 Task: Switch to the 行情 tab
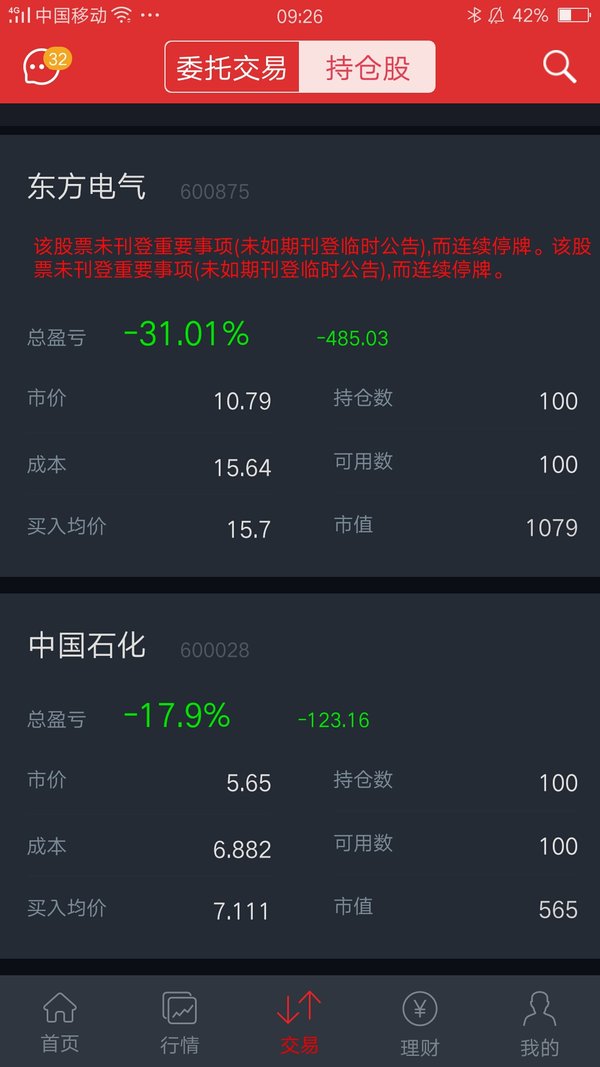pyautogui.click(x=180, y=1023)
